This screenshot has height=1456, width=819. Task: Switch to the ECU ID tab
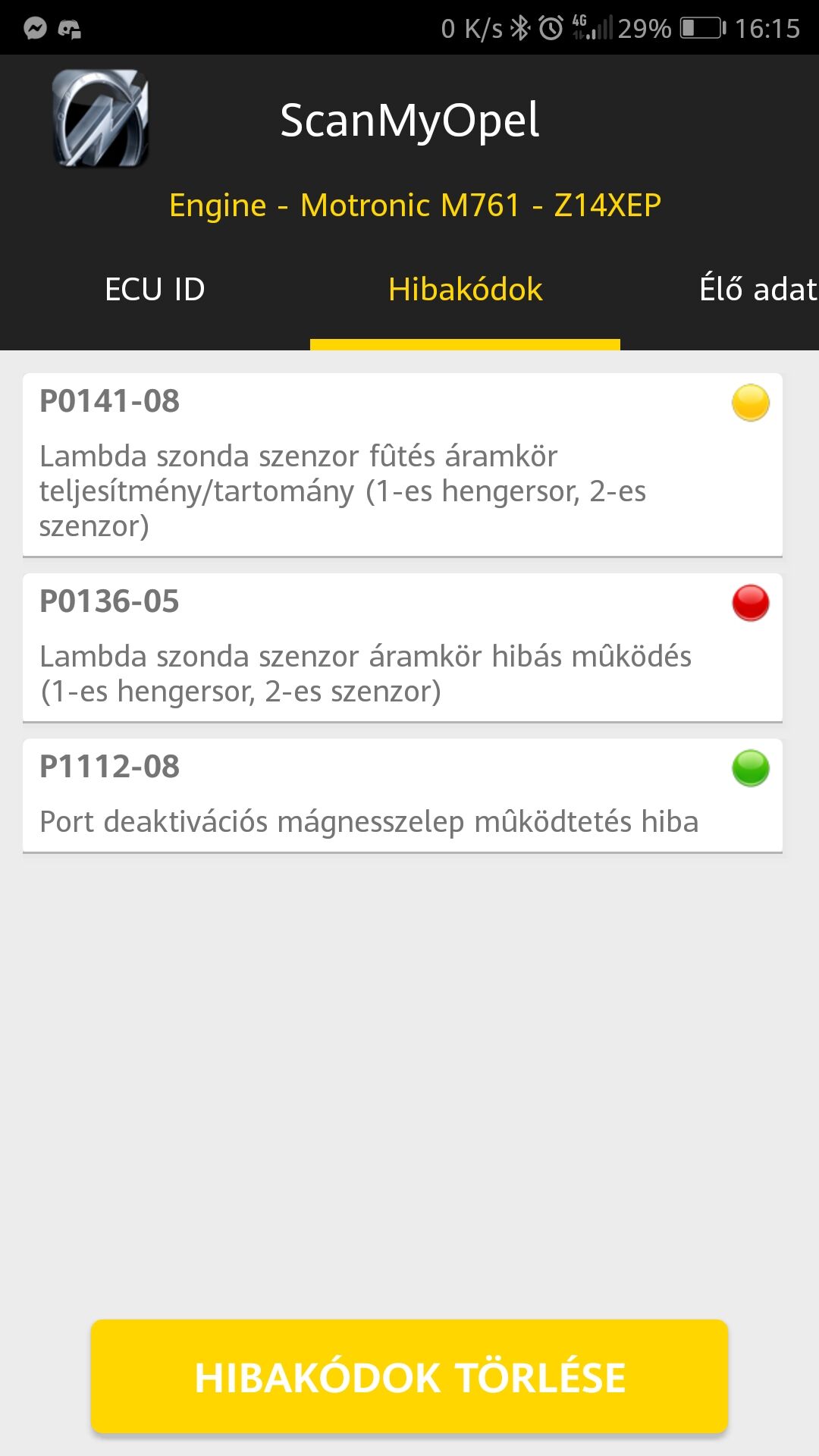point(155,290)
